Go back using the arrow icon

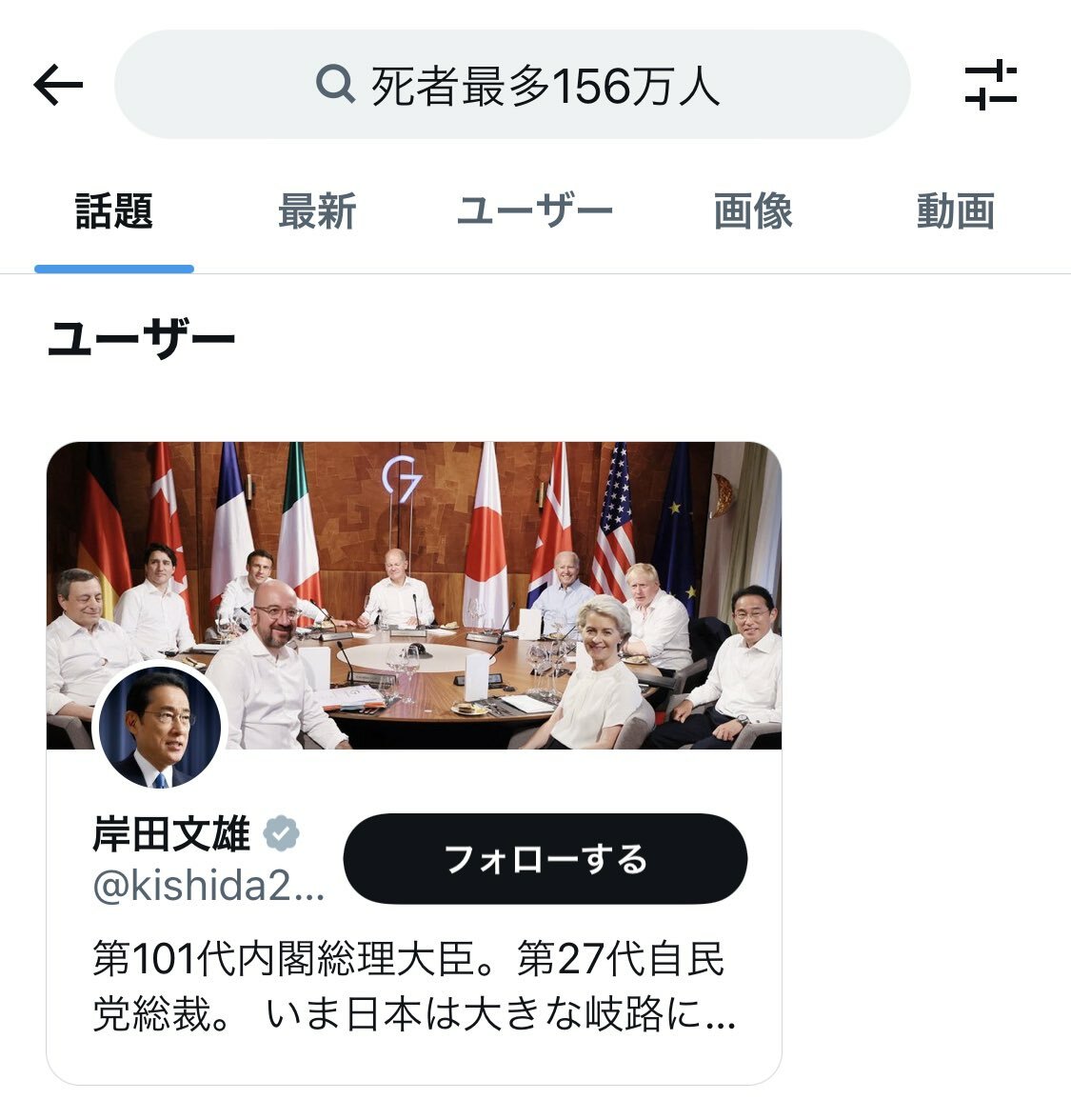pos(58,86)
